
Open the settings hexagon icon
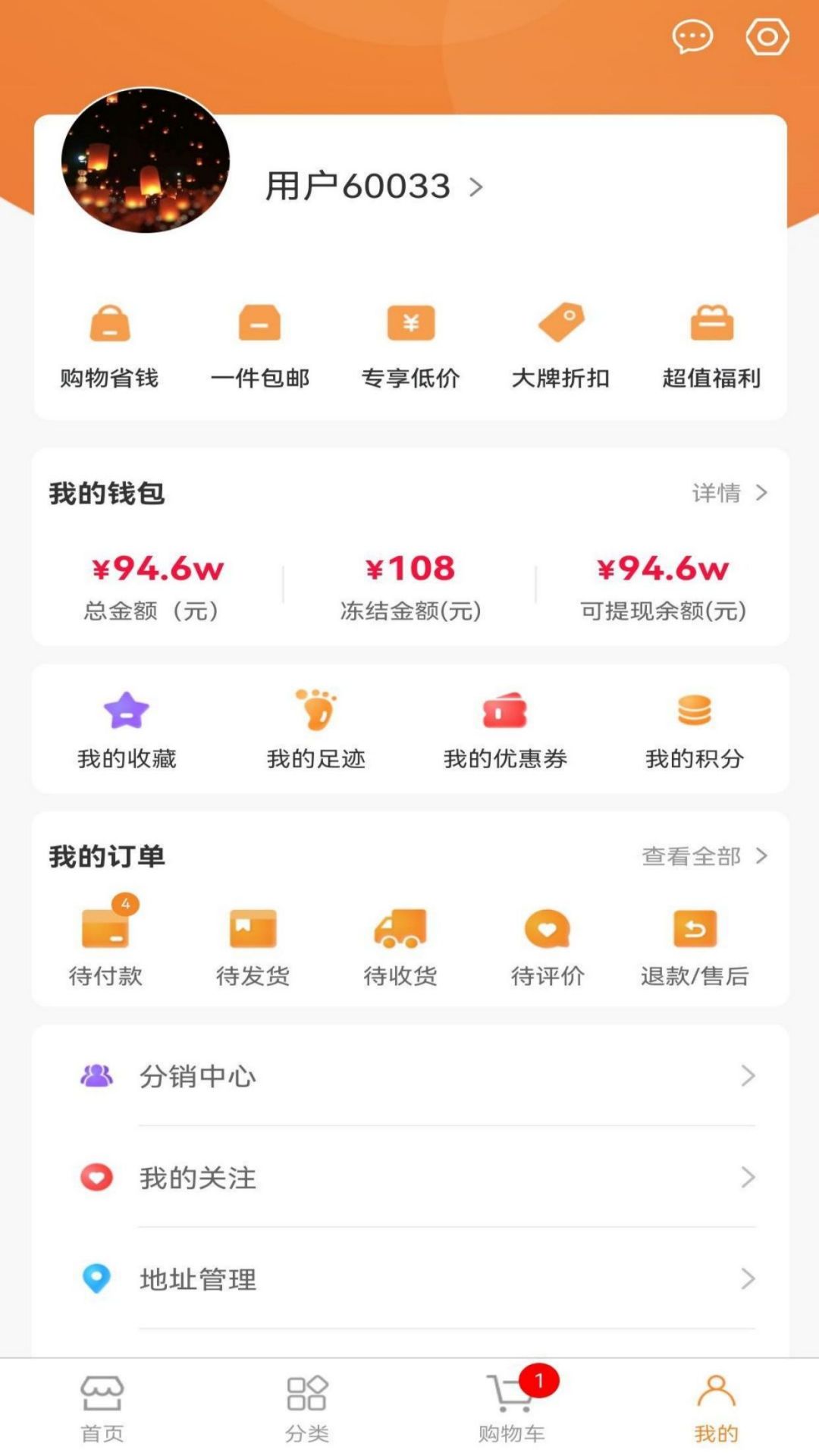(x=767, y=37)
